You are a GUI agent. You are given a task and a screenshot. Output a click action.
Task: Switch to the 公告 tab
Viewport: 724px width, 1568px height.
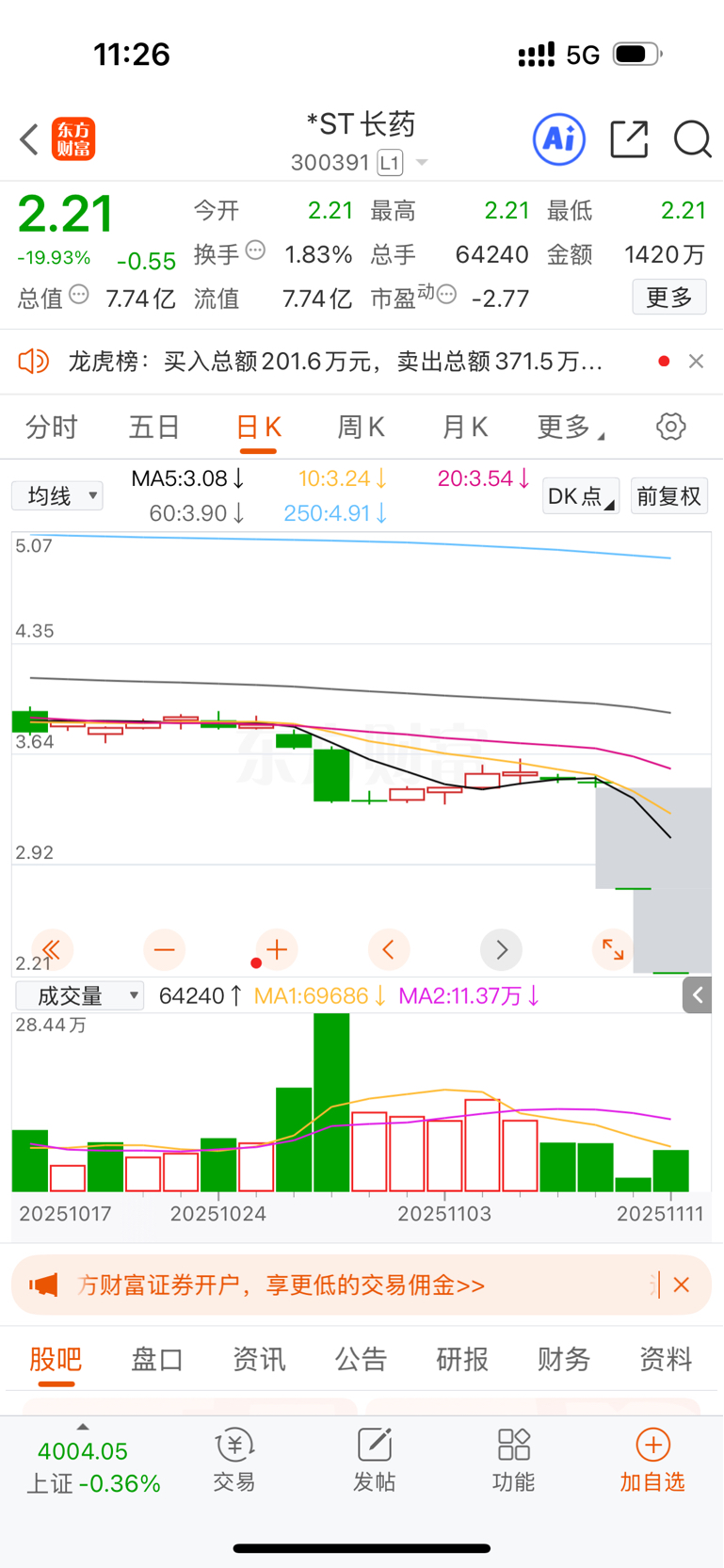point(361,1359)
